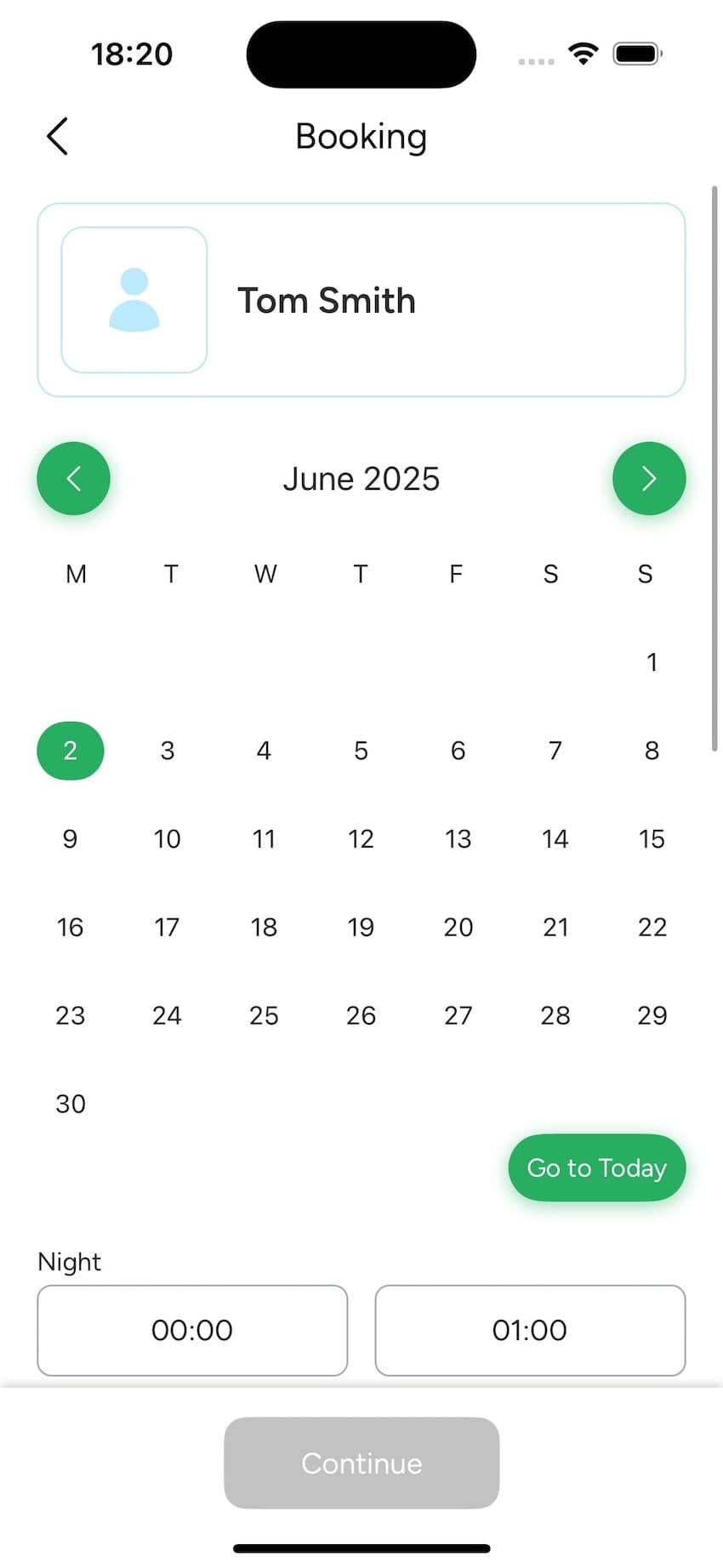This screenshot has width=723, height=1568.
Task: Tap the Continue button
Action: tap(361, 1463)
